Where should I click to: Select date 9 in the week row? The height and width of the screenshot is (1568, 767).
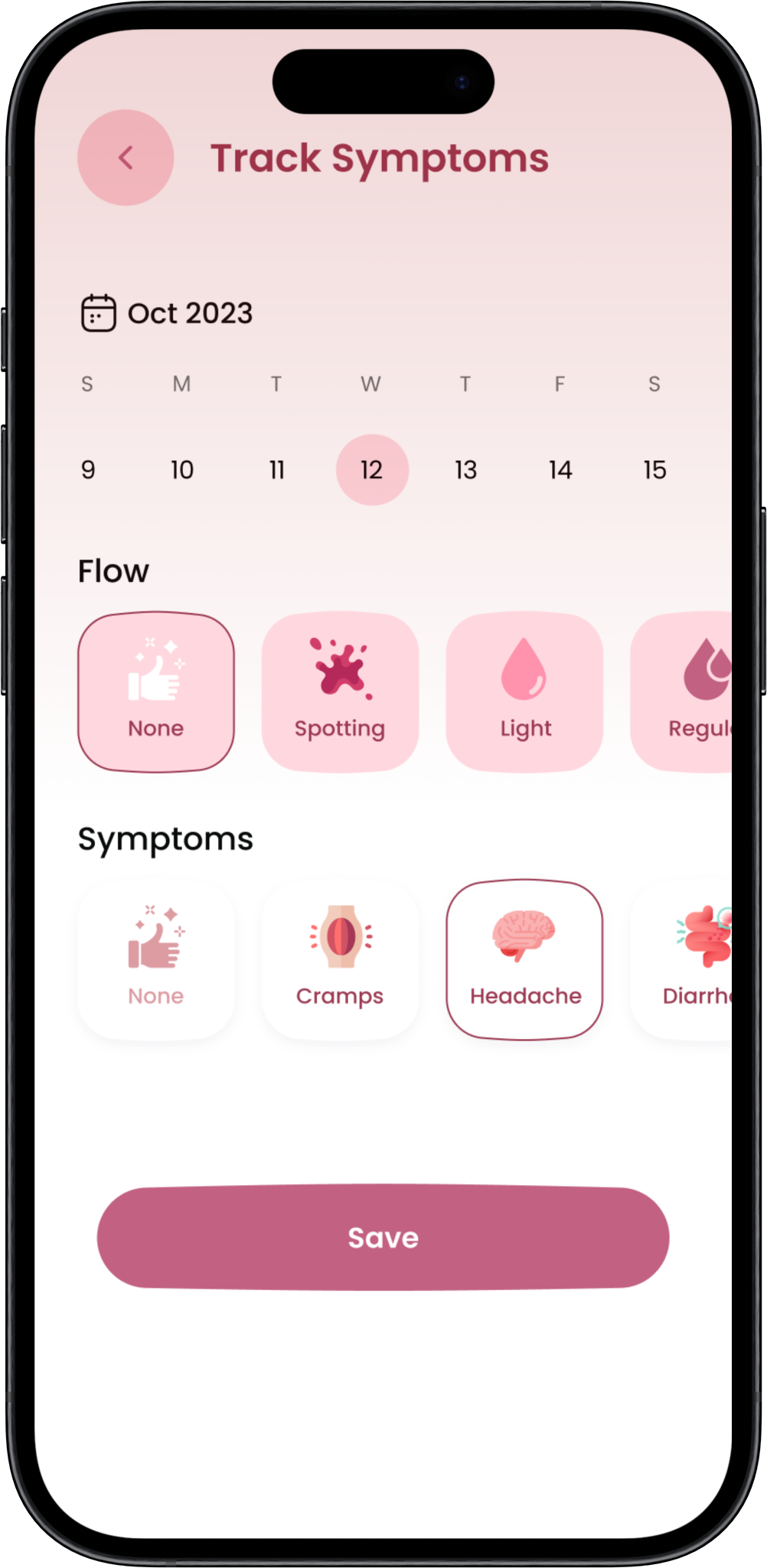tap(88, 469)
